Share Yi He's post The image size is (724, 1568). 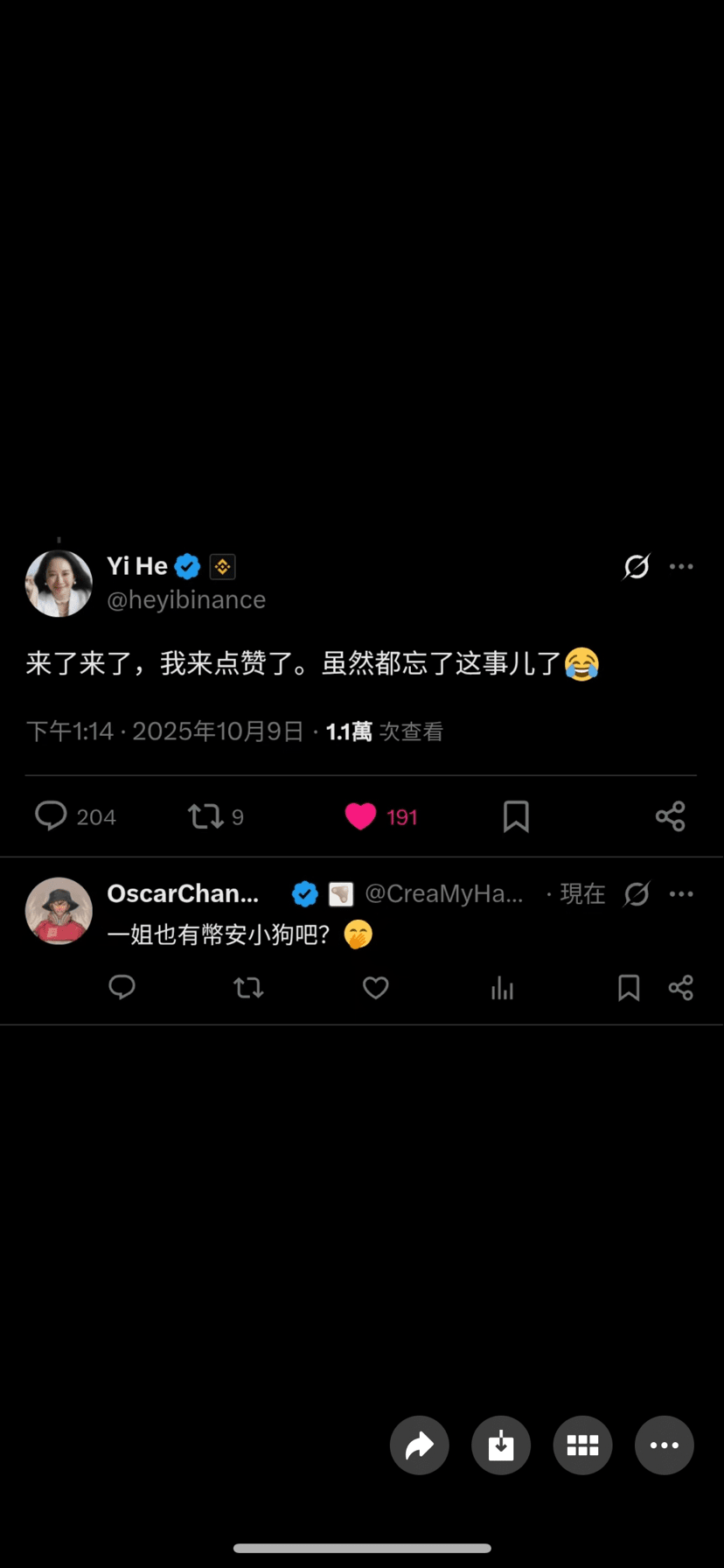(670, 816)
